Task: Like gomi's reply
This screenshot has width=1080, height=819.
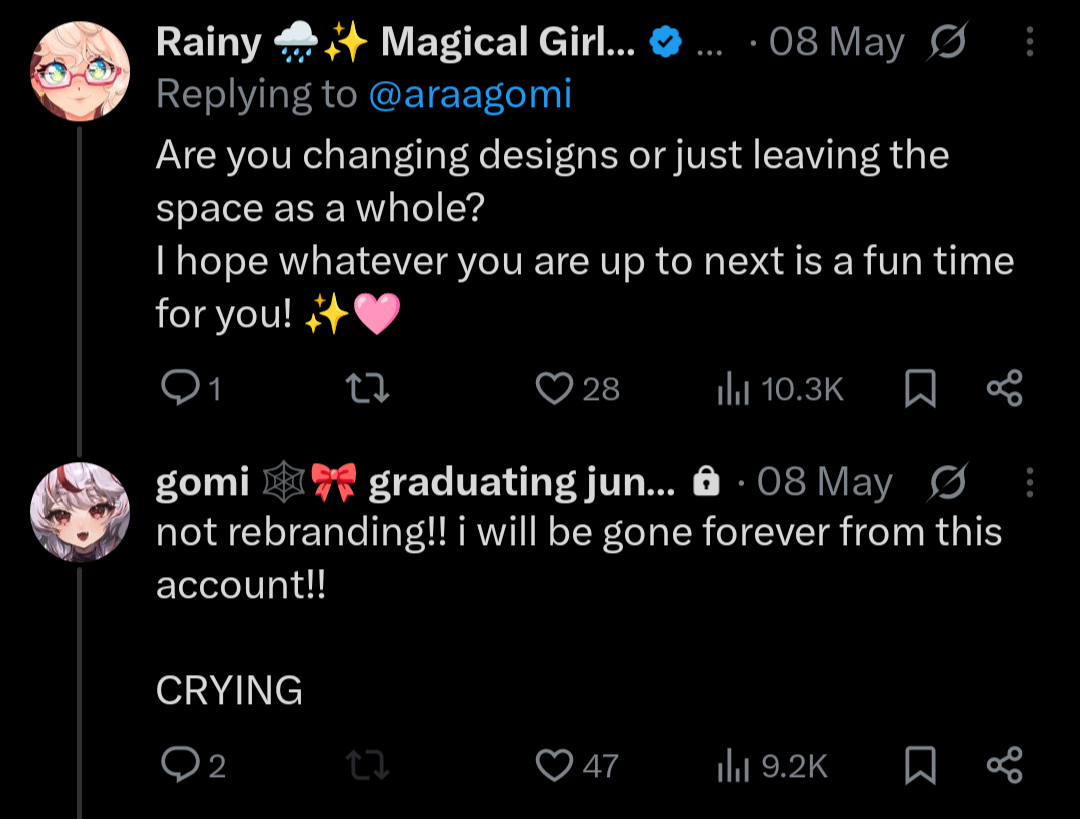Action: pyautogui.click(x=554, y=766)
